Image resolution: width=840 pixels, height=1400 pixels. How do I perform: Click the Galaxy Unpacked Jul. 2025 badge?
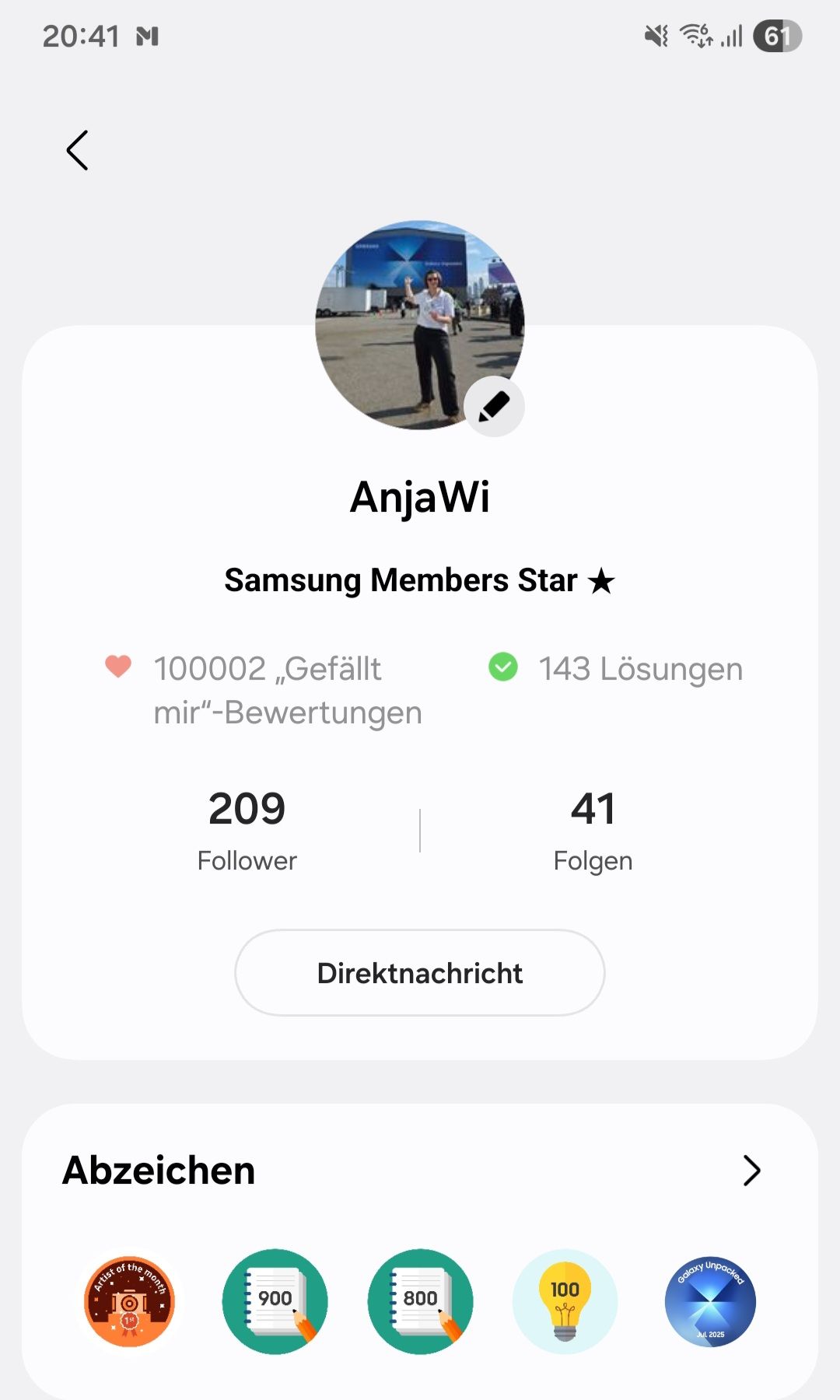click(710, 1300)
